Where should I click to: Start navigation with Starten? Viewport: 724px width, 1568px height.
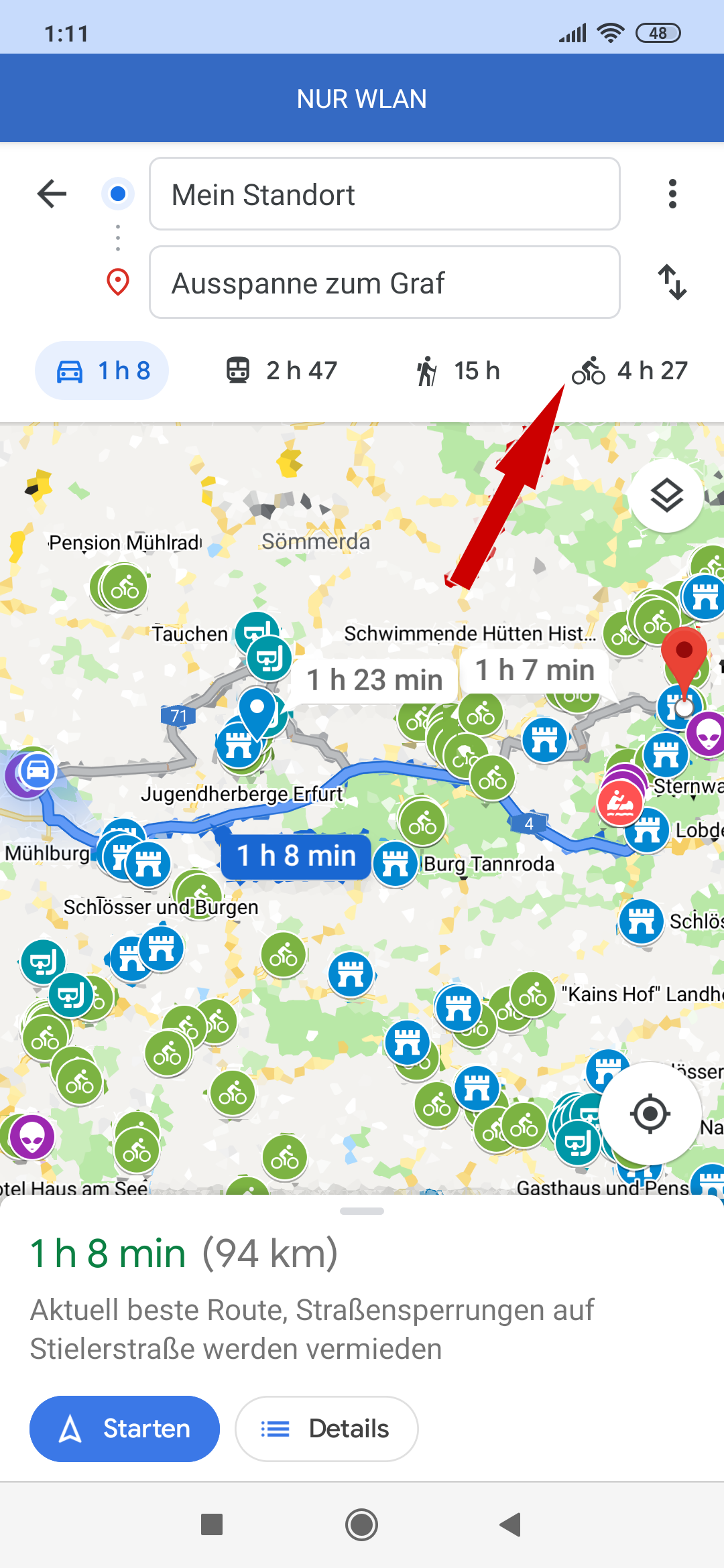(125, 1429)
